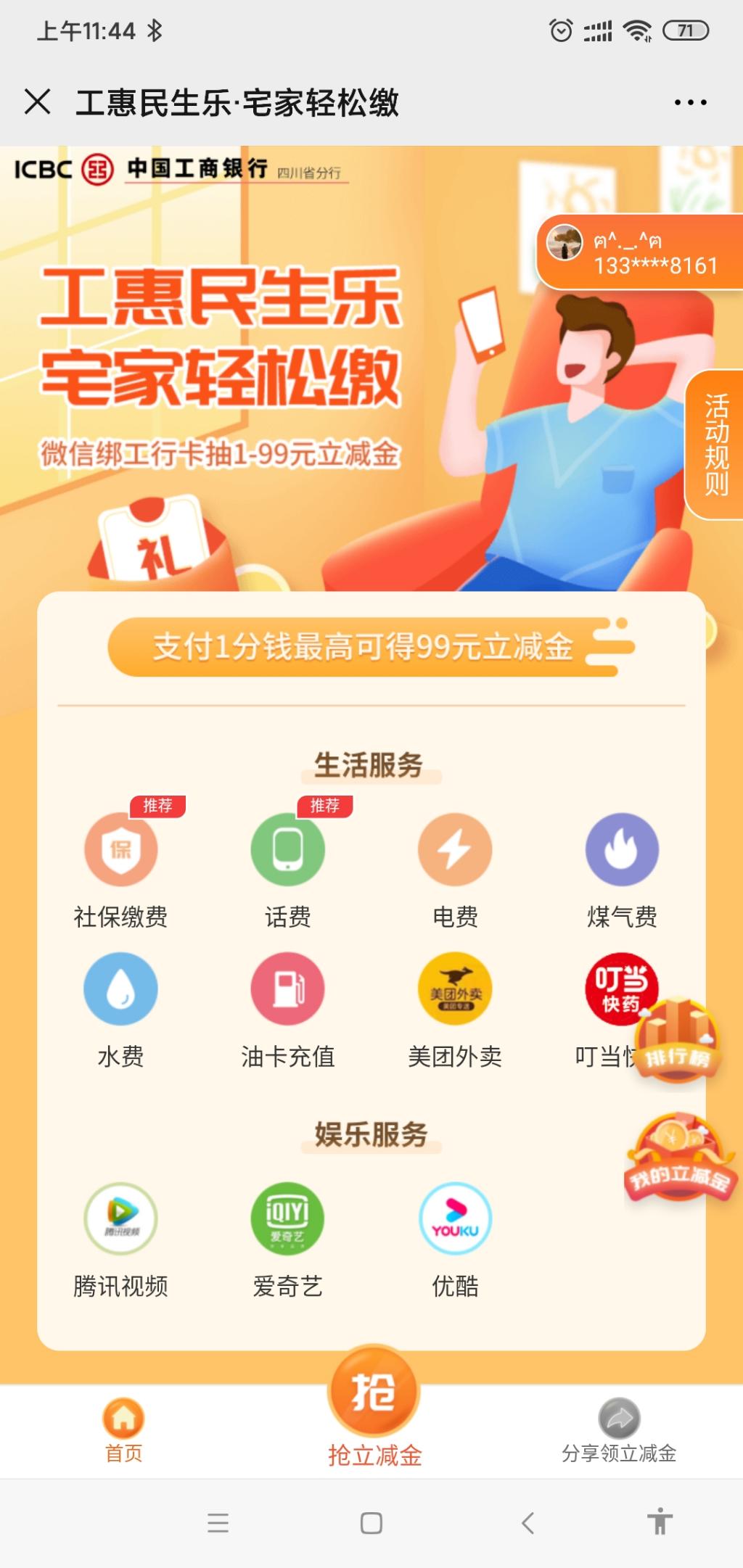Select 腾讯视频 entertainment service
The width and height of the screenshot is (743, 1568).
click(x=120, y=1219)
